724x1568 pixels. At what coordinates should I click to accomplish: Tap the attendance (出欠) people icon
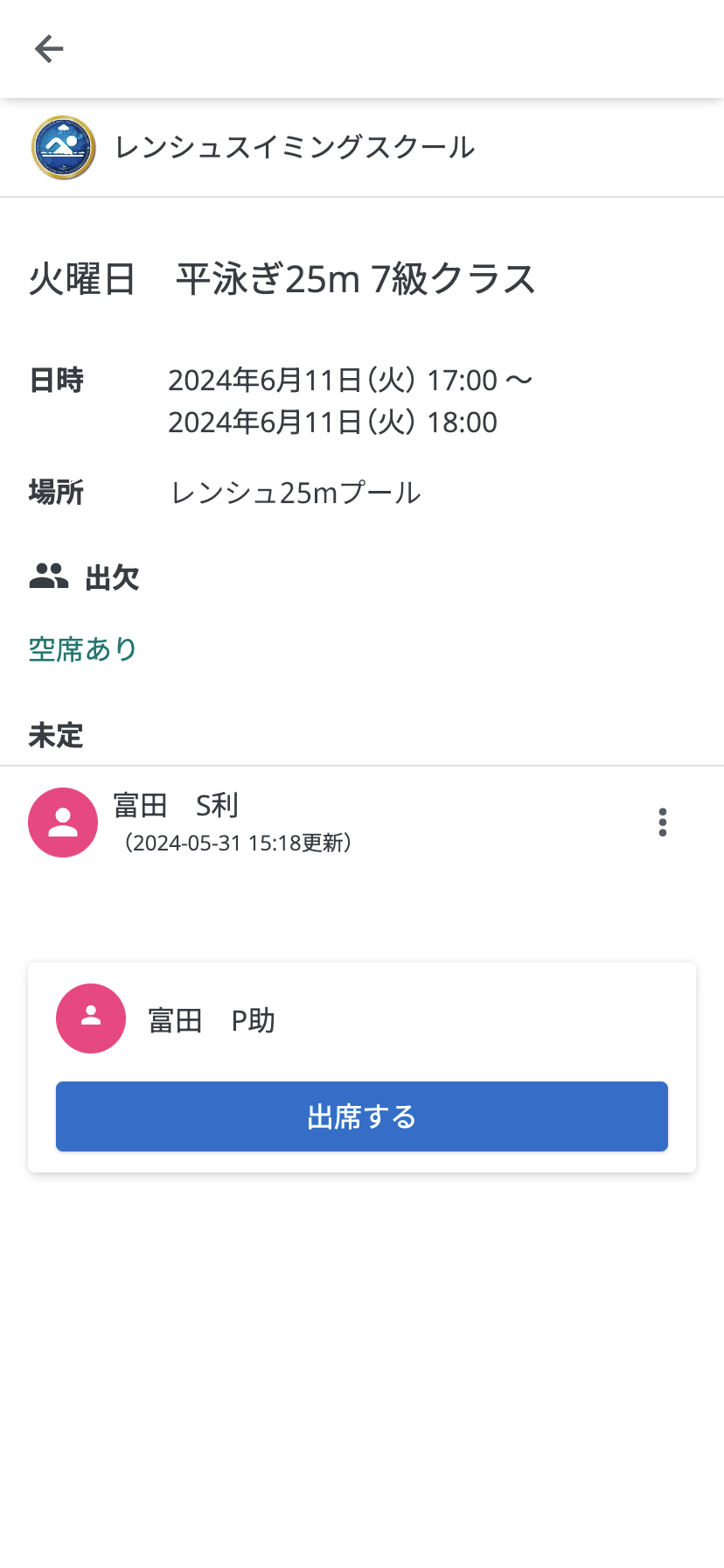[50, 576]
